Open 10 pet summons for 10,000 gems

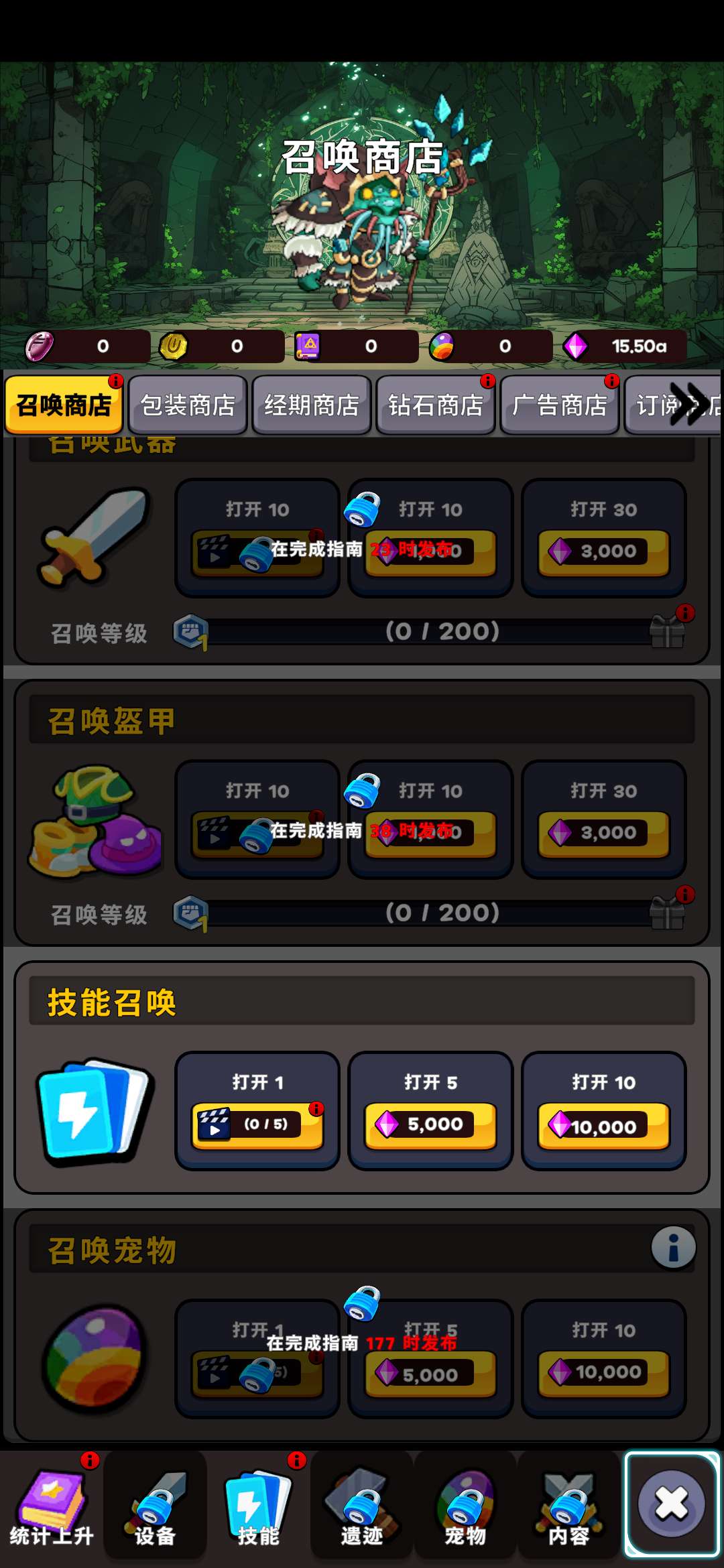tap(604, 1372)
